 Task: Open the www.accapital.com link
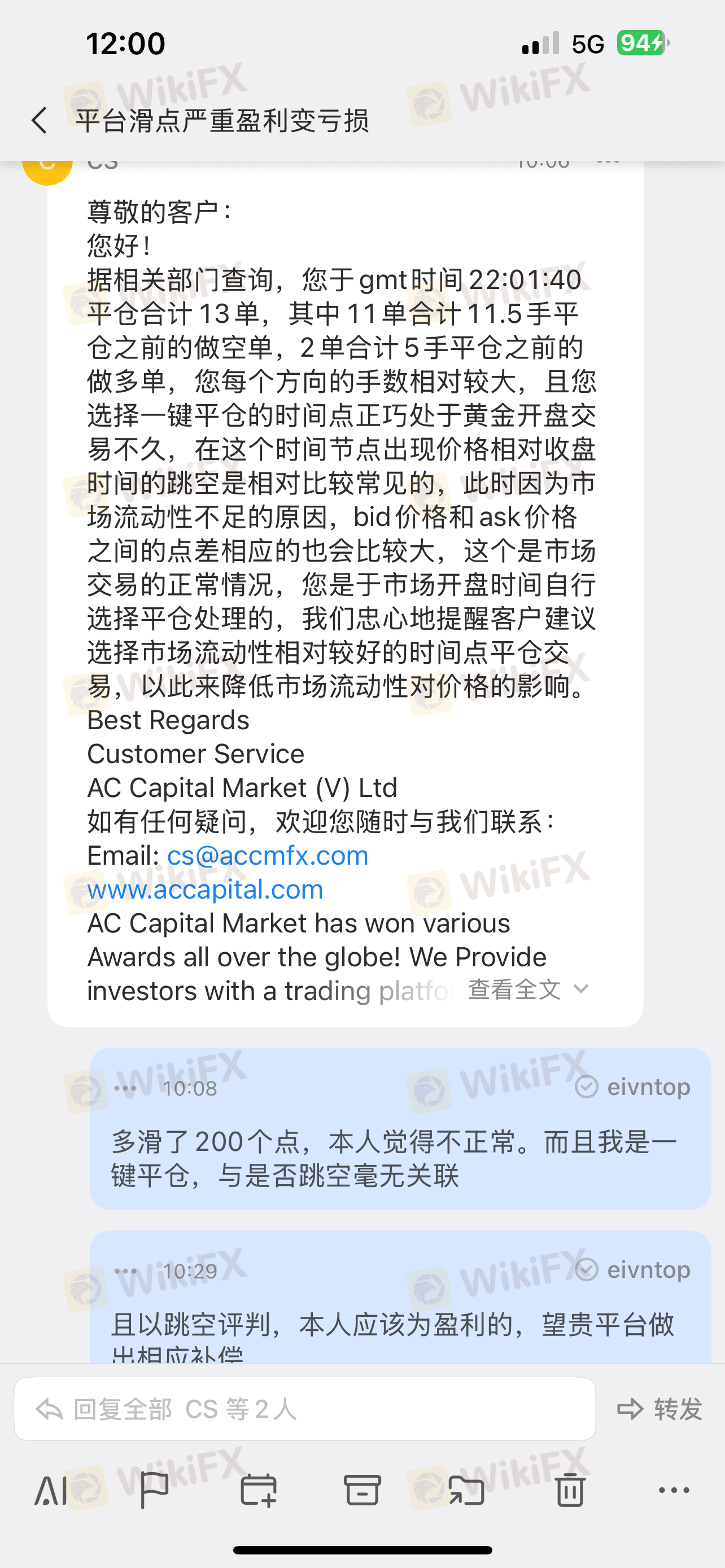(x=205, y=890)
